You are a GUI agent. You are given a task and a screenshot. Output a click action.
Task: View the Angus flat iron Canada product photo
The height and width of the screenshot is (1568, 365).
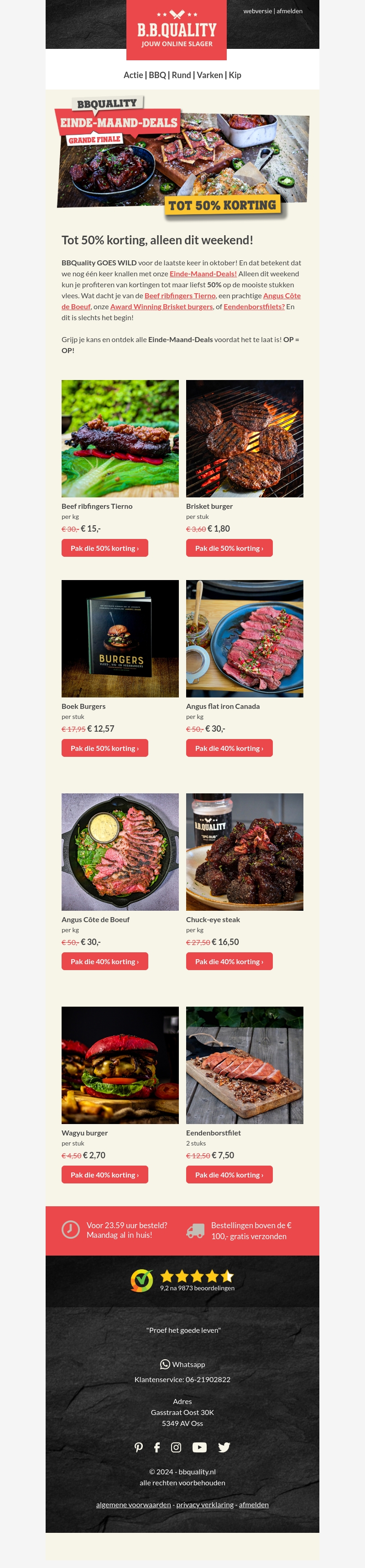245,639
